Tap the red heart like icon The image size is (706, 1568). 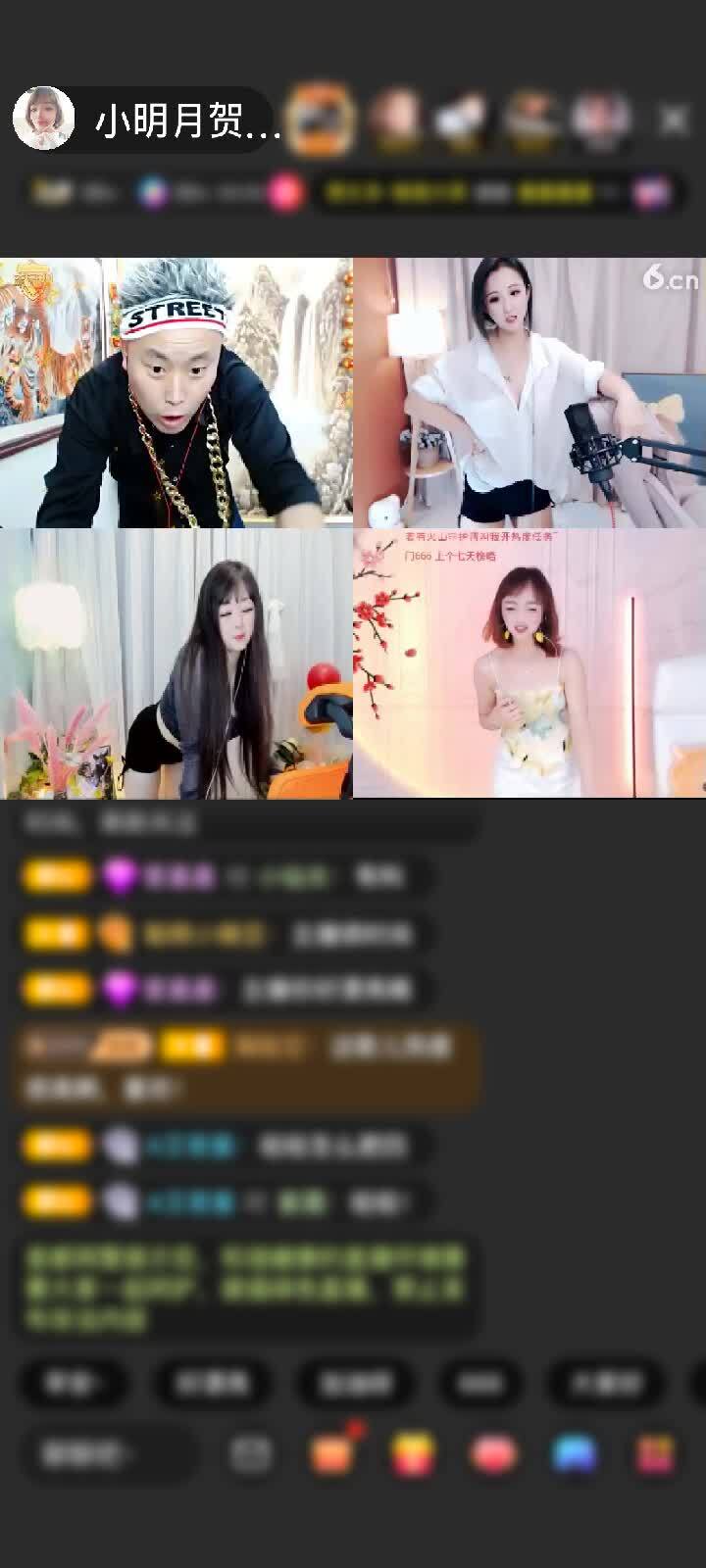[x=493, y=1454]
